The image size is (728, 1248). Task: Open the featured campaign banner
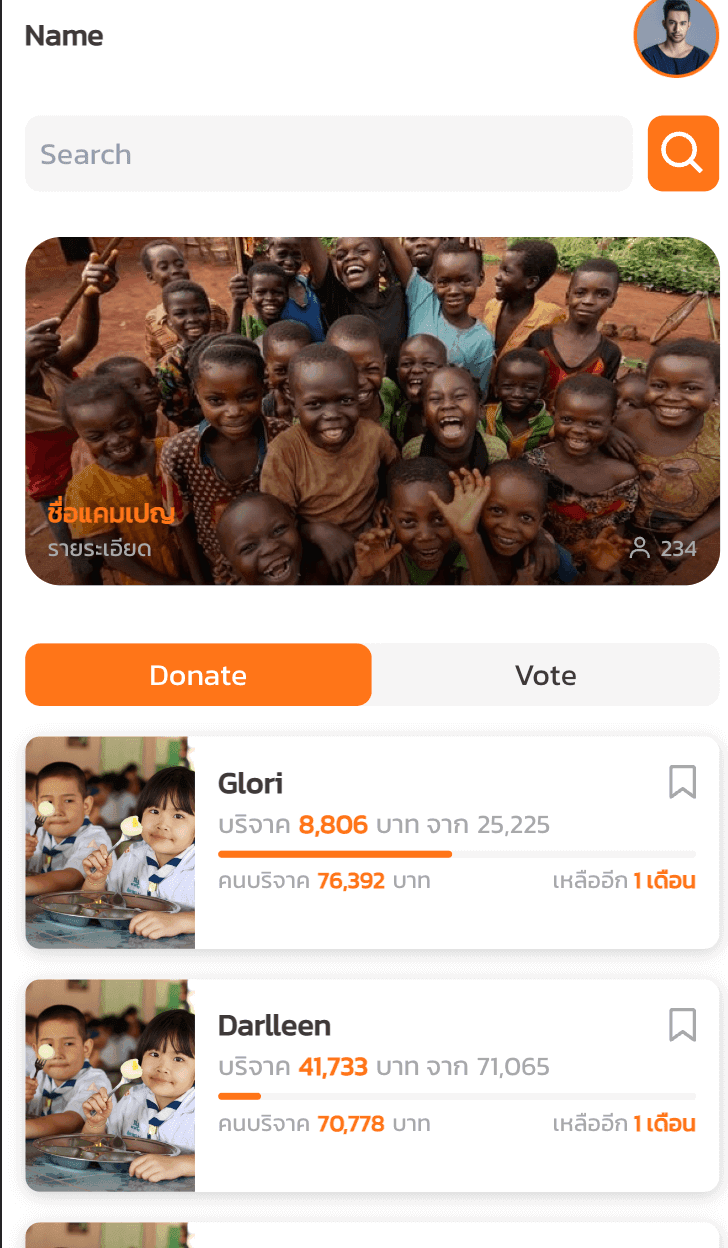pos(372,411)
